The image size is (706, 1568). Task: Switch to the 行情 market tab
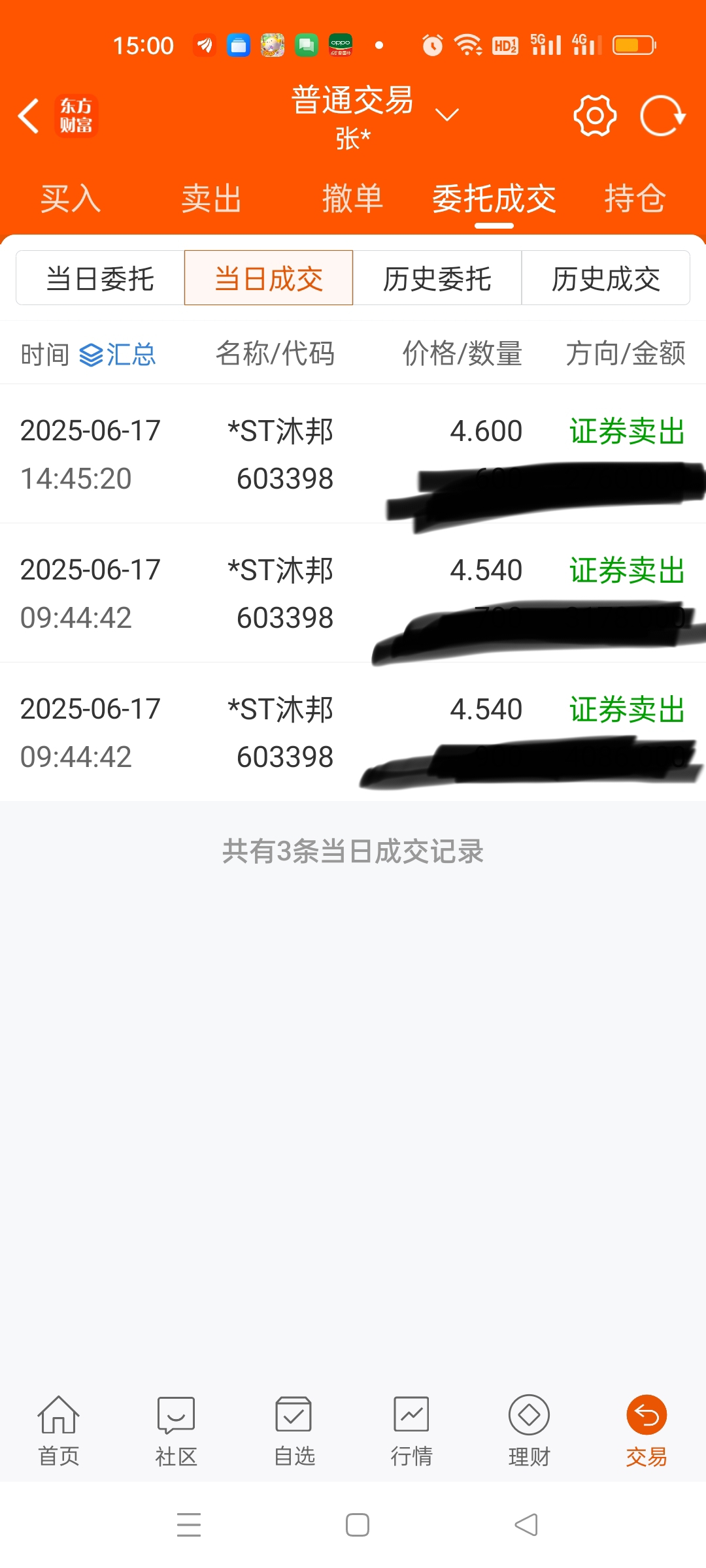click(411, 1431)
